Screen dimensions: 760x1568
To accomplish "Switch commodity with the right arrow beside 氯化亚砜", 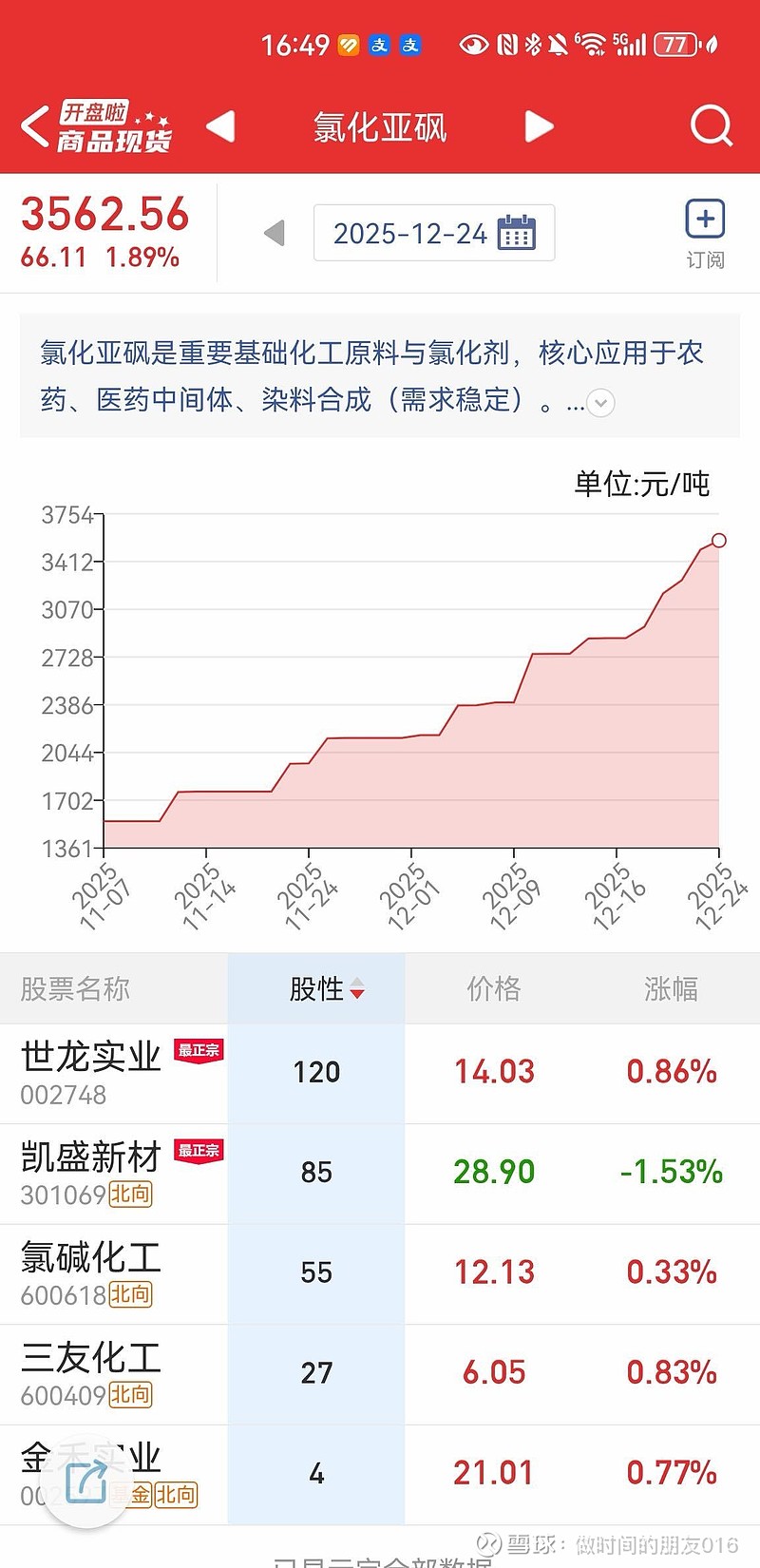I will (x=538, y=125).
